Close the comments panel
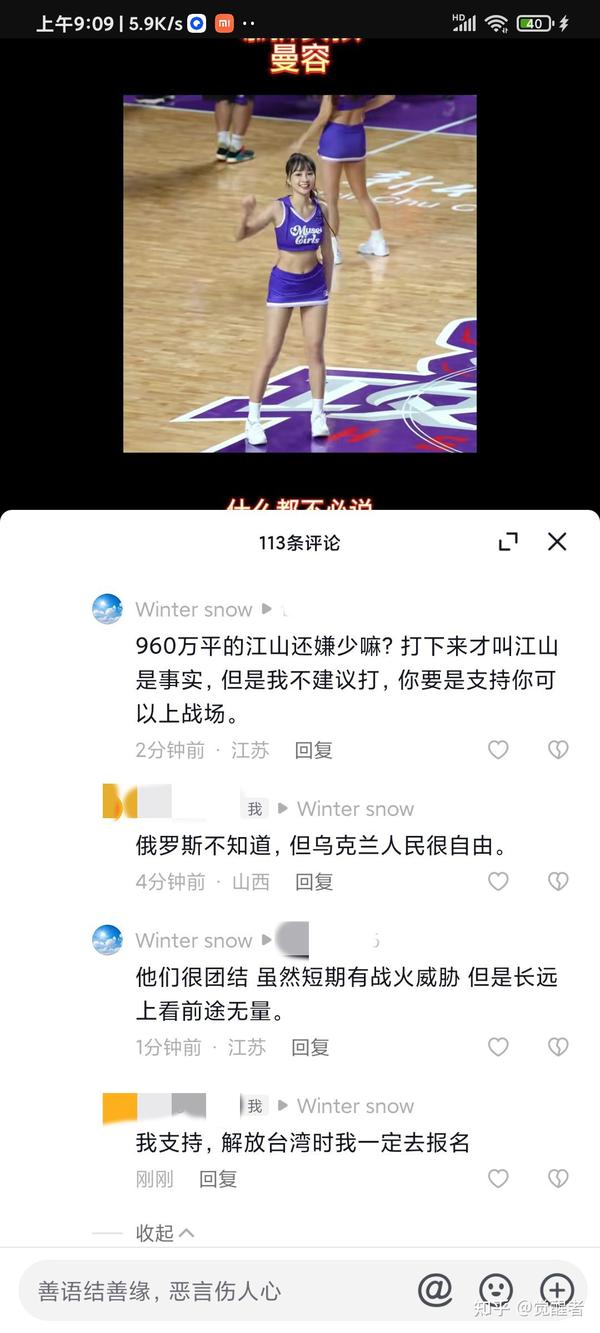The image size is (600, 1333). click(557, 542)
